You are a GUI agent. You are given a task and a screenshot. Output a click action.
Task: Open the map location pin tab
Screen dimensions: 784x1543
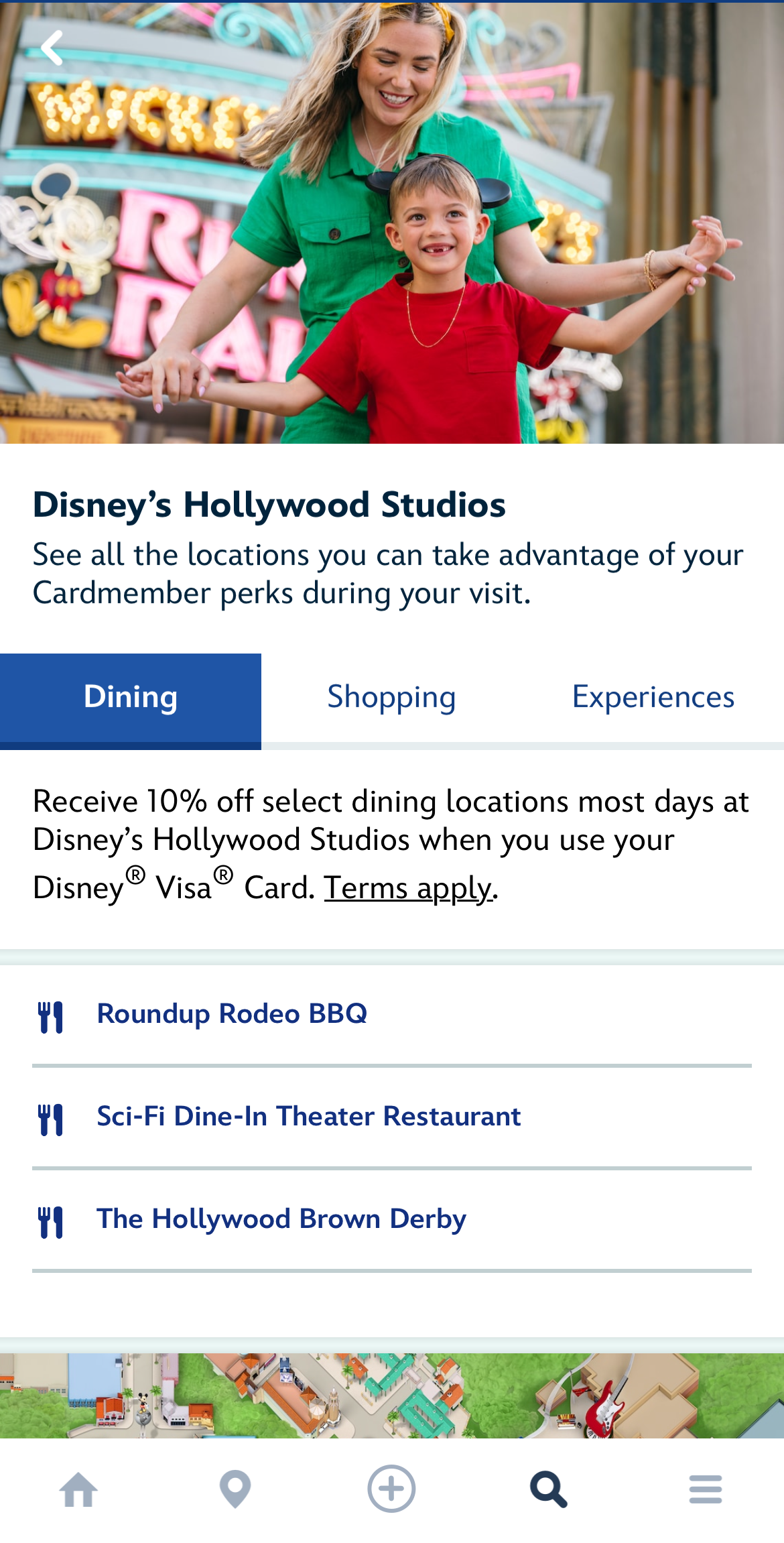235,1489
